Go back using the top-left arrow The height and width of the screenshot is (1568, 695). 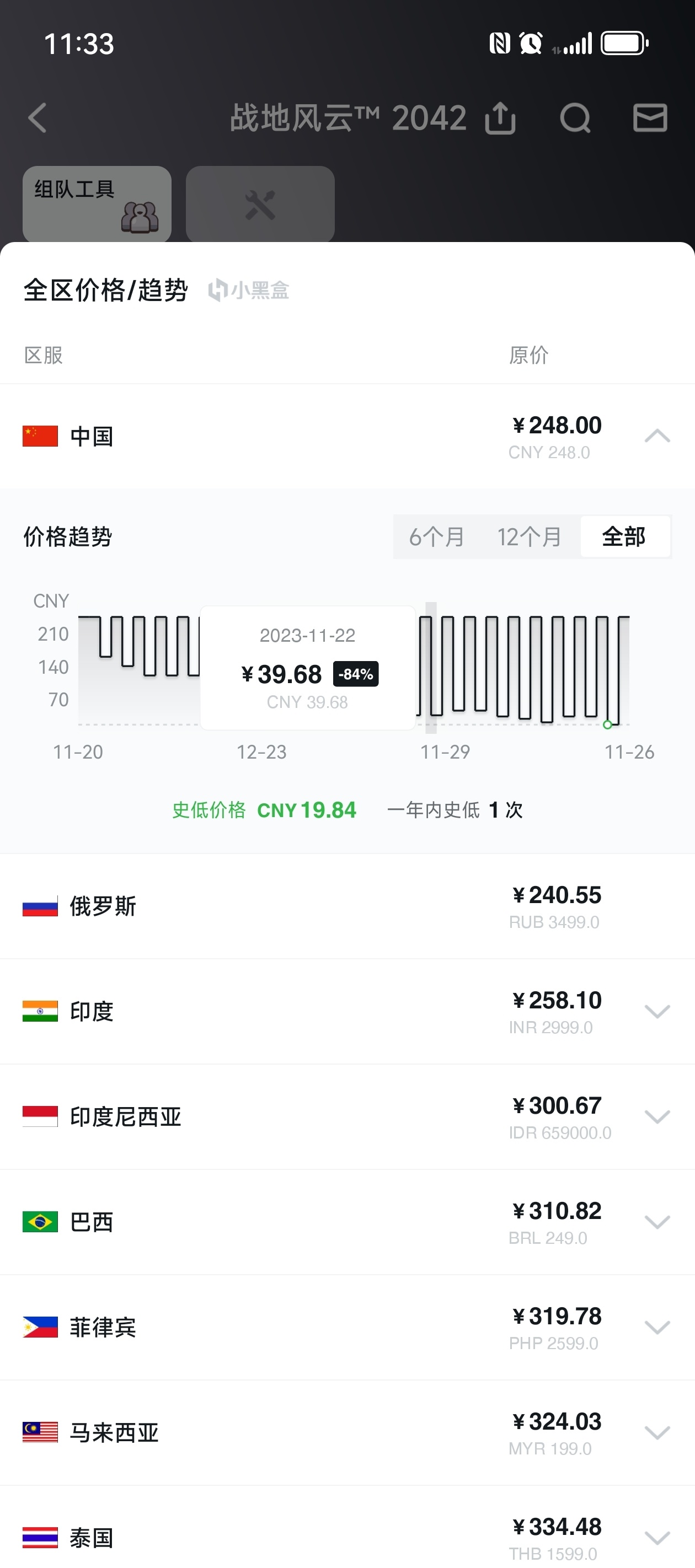pyautogui.click(x=38, y=117)
